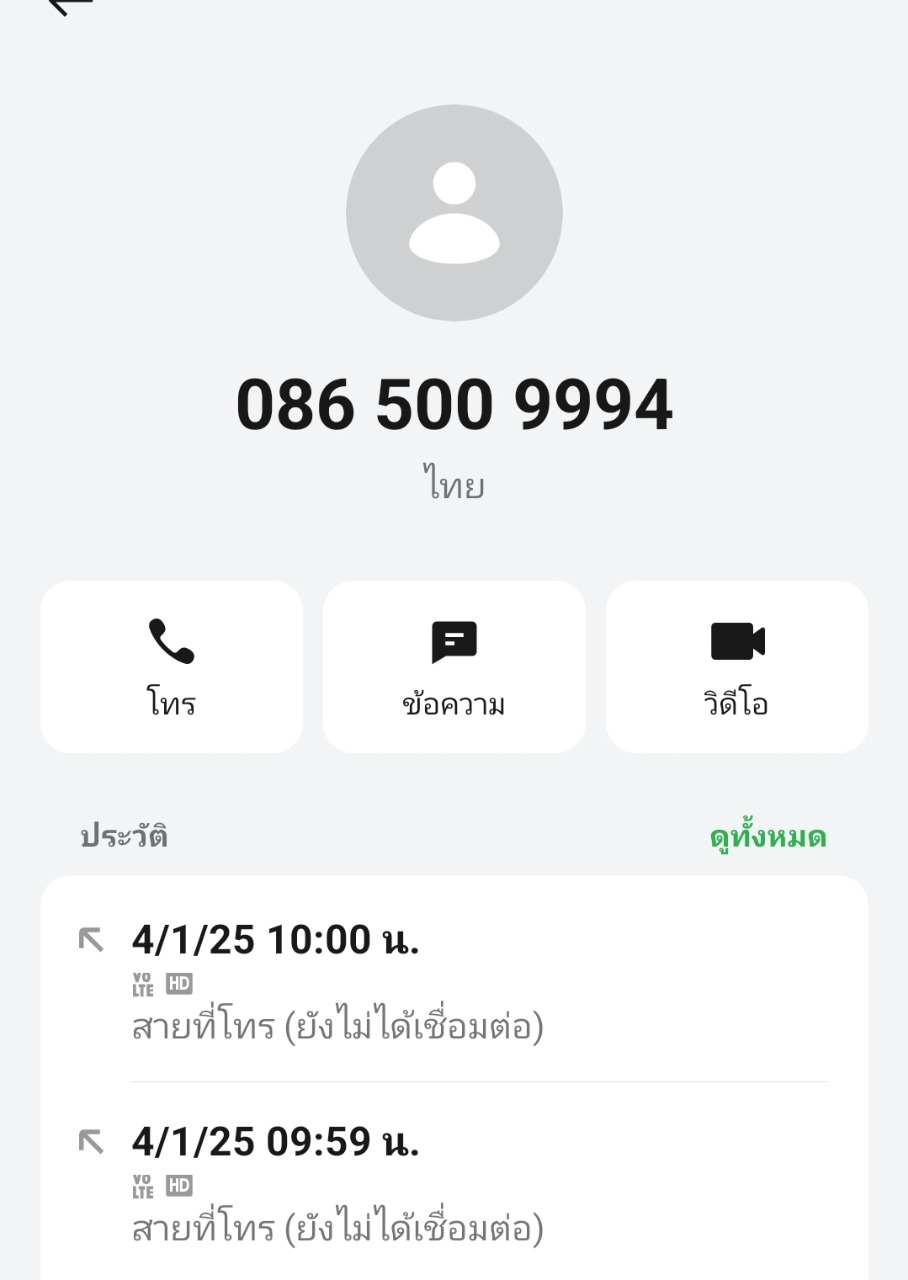Tap the contact avatar picture
908x1280 pixels.
pyautogui.click(x=454, y=213)
